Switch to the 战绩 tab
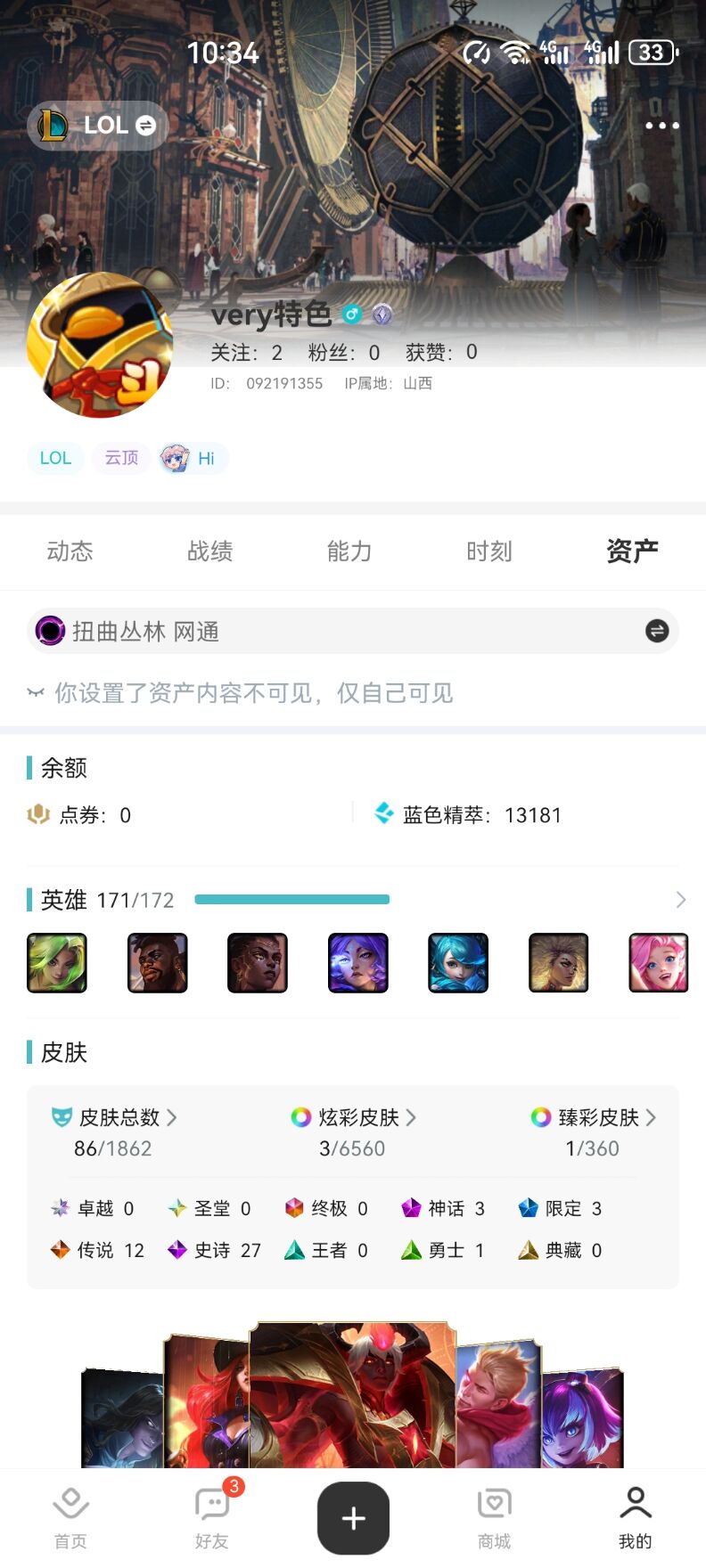The image size is (706, 1568). click(209, 551)
